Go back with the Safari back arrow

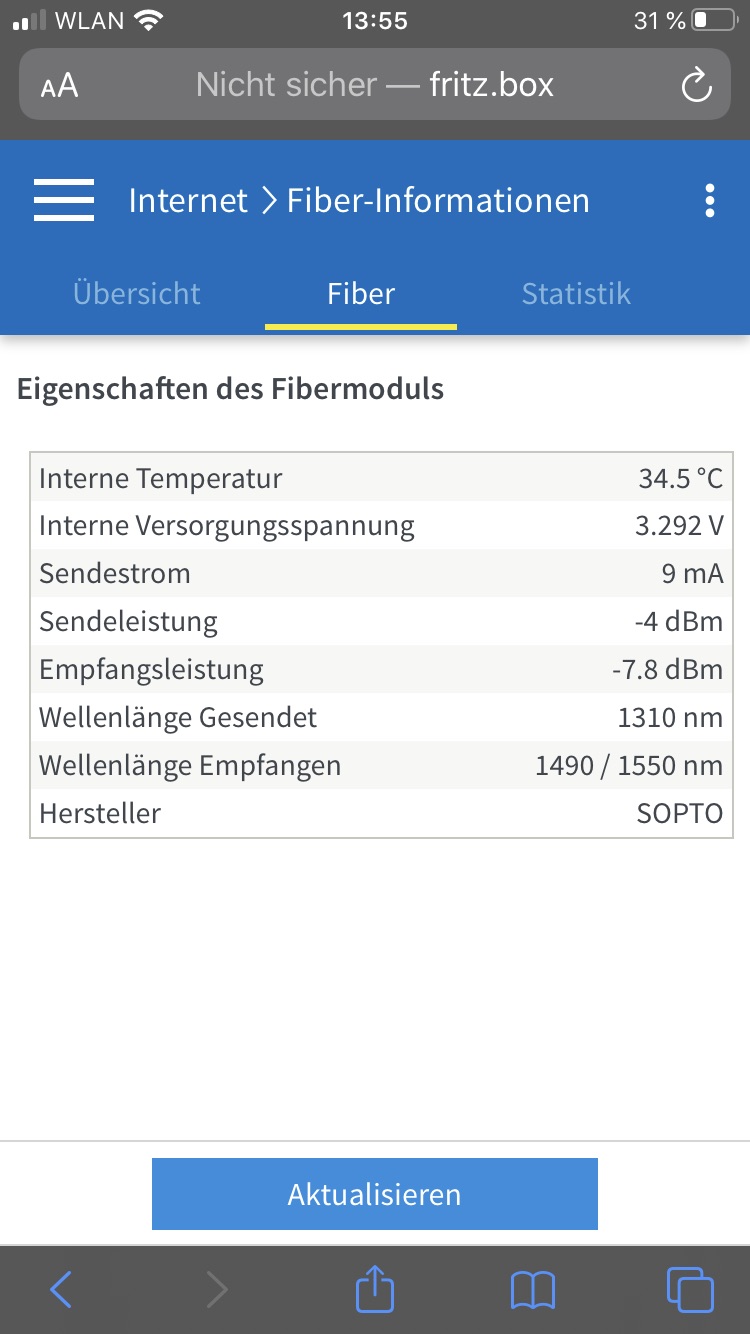point(61,1290)
